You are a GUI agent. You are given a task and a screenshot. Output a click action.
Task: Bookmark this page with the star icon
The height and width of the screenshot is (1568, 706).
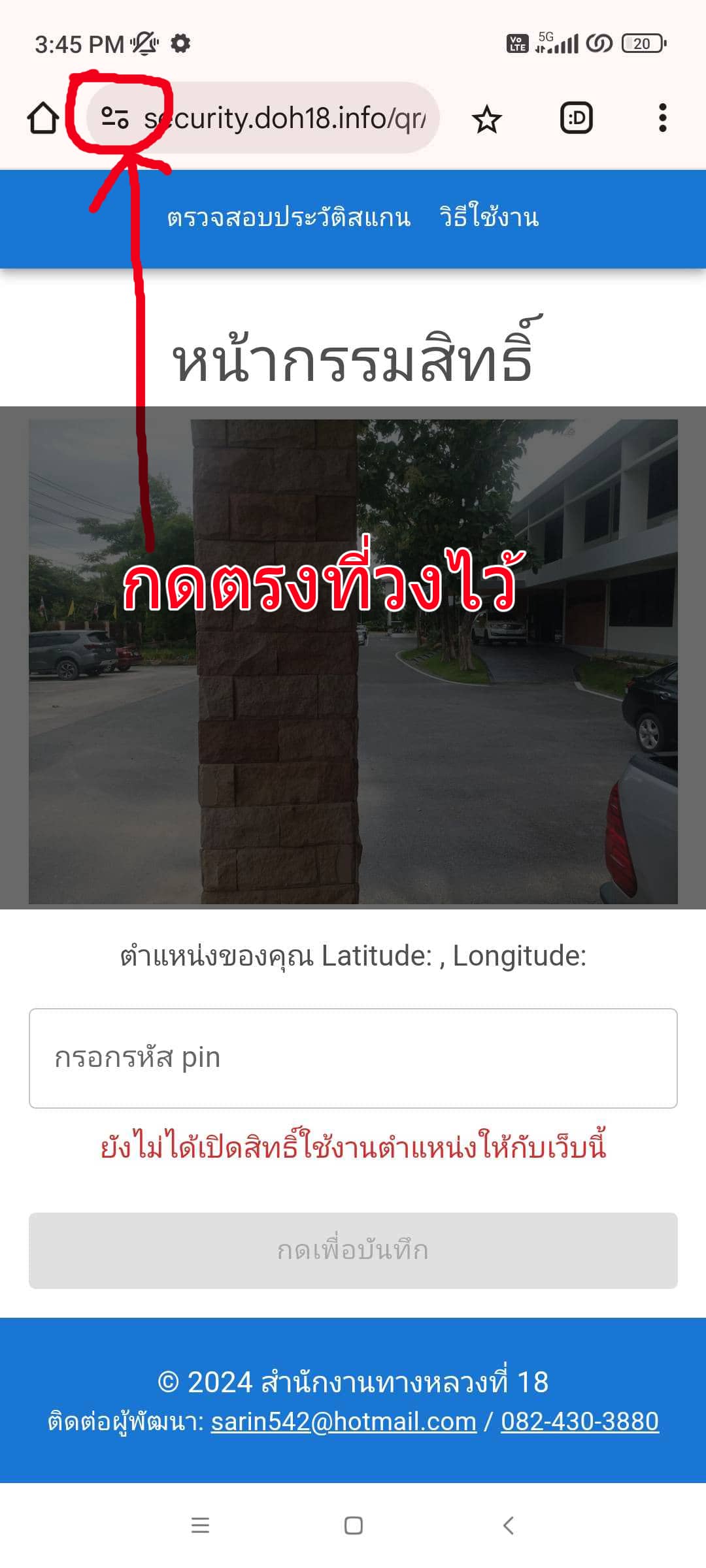point(487,118)
